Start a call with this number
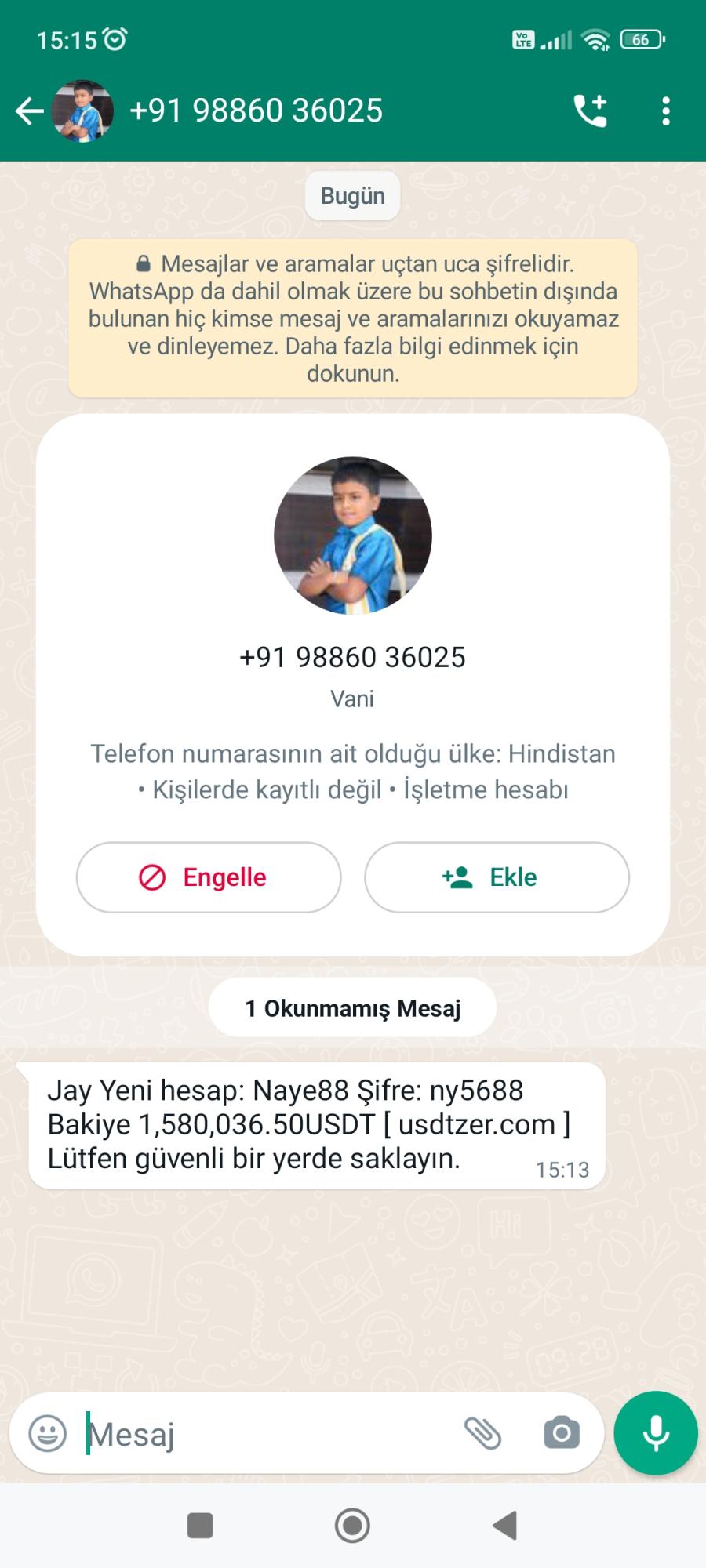The height and width of the screenshot is (1568, 706). click(590, 111)
